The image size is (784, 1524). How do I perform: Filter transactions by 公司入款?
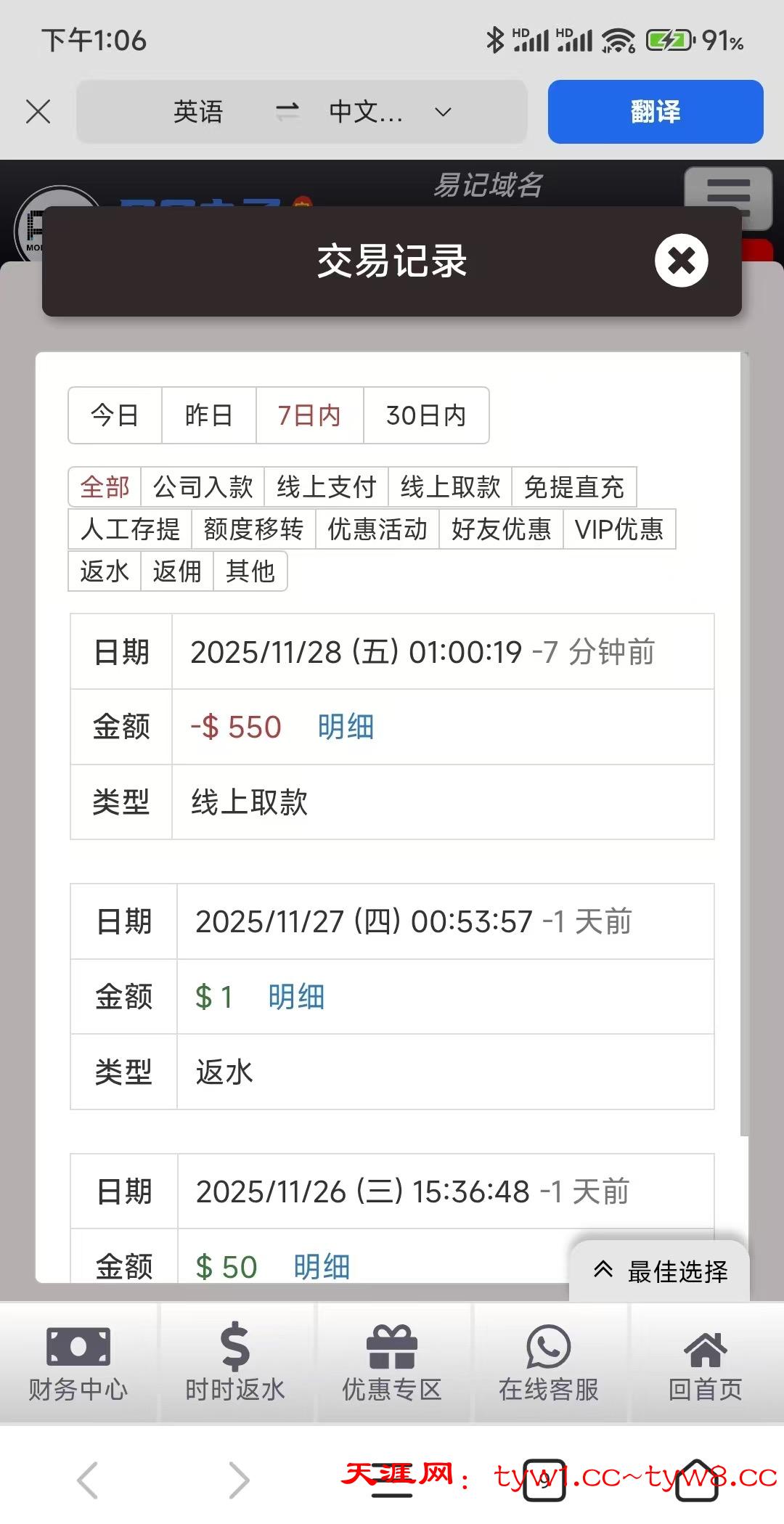click(x=203, y=486)
